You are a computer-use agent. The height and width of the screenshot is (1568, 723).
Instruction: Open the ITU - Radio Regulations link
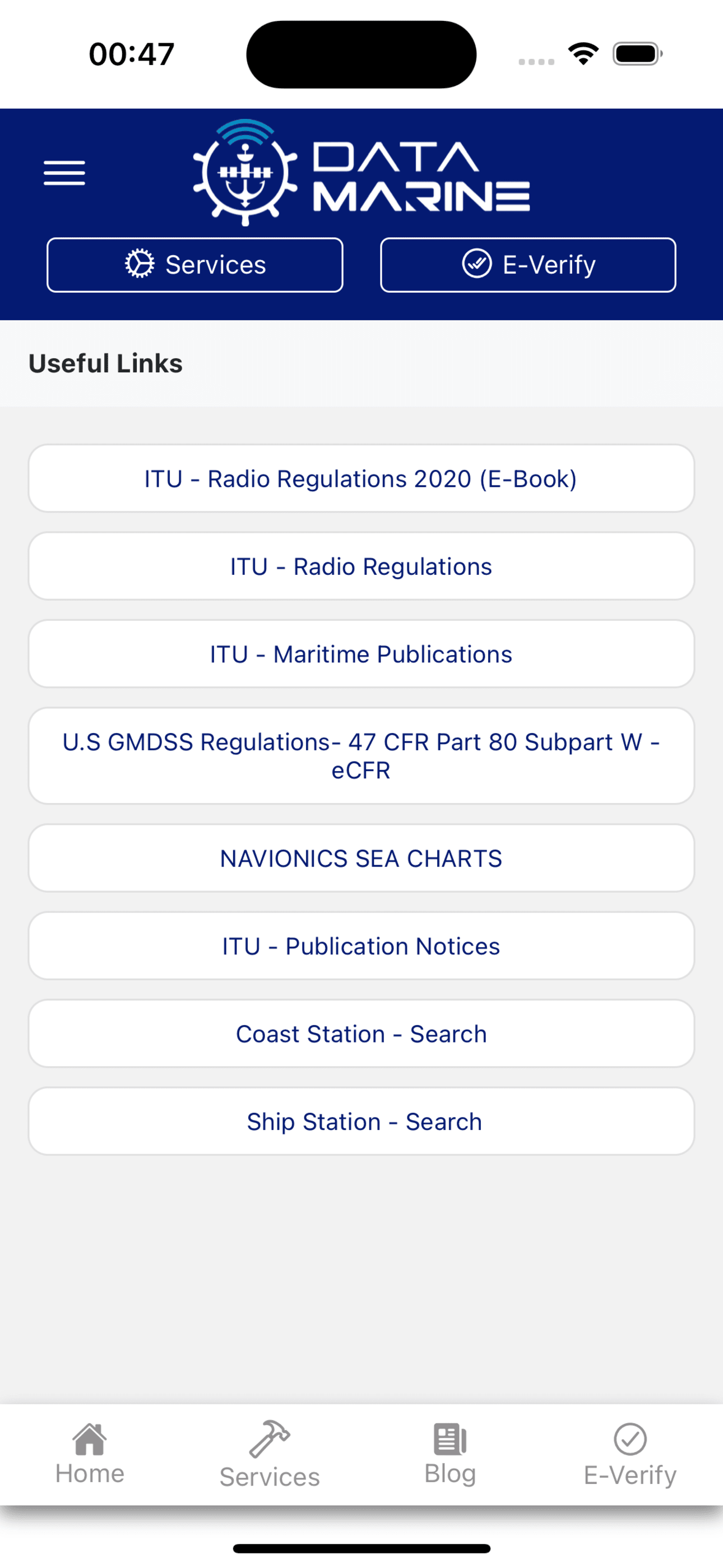361,566
